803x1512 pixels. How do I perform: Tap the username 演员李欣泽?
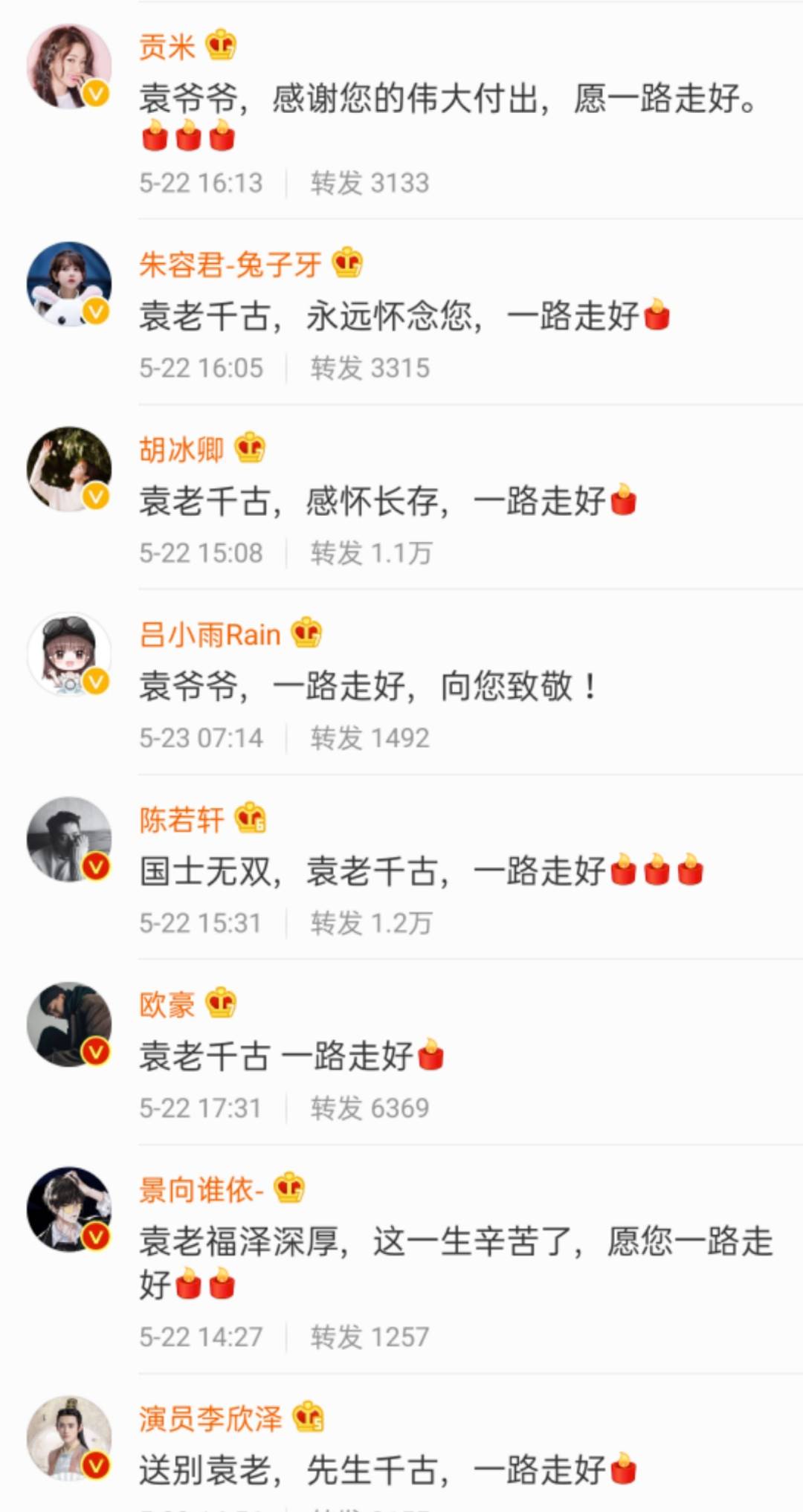[x=210, y=1418]
